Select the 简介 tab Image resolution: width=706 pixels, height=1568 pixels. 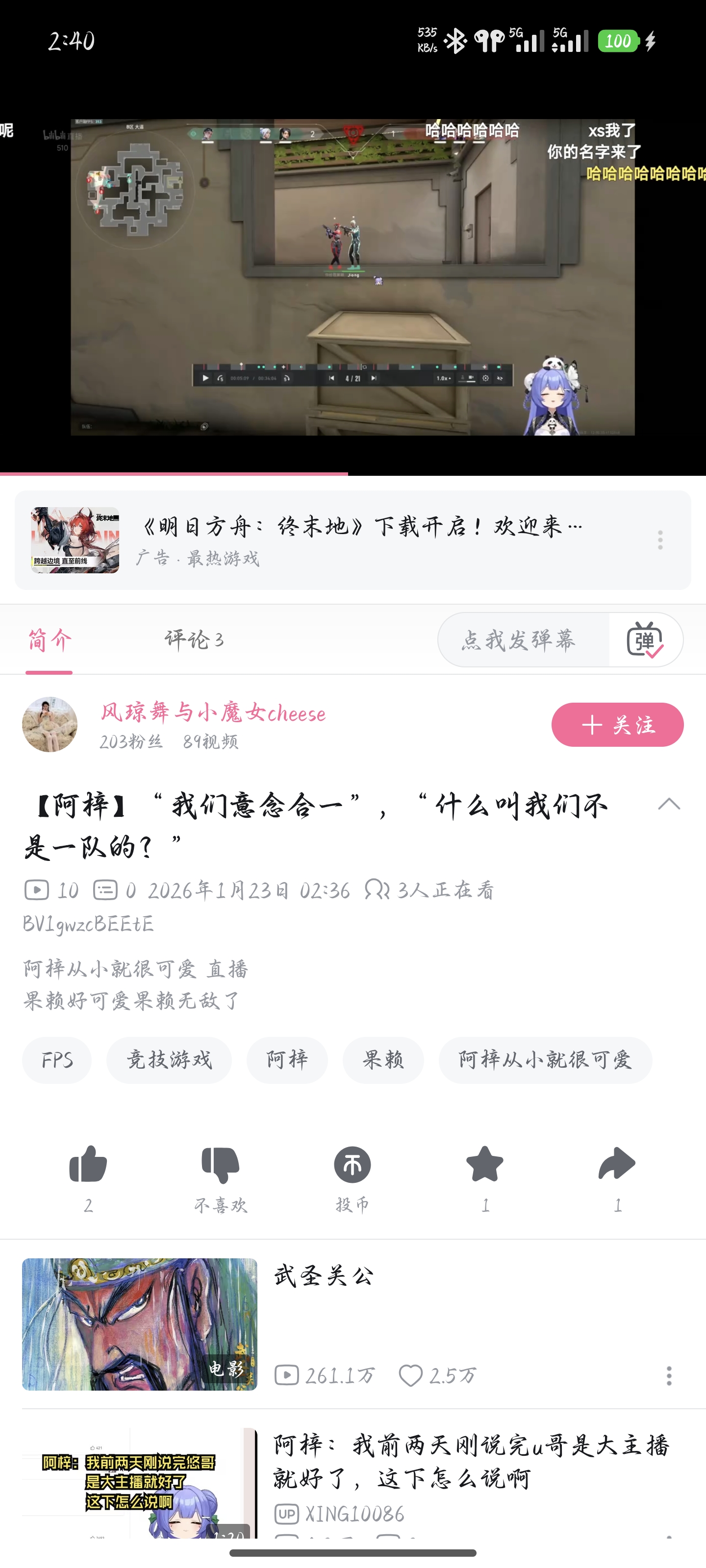click(x=50, y=640)
